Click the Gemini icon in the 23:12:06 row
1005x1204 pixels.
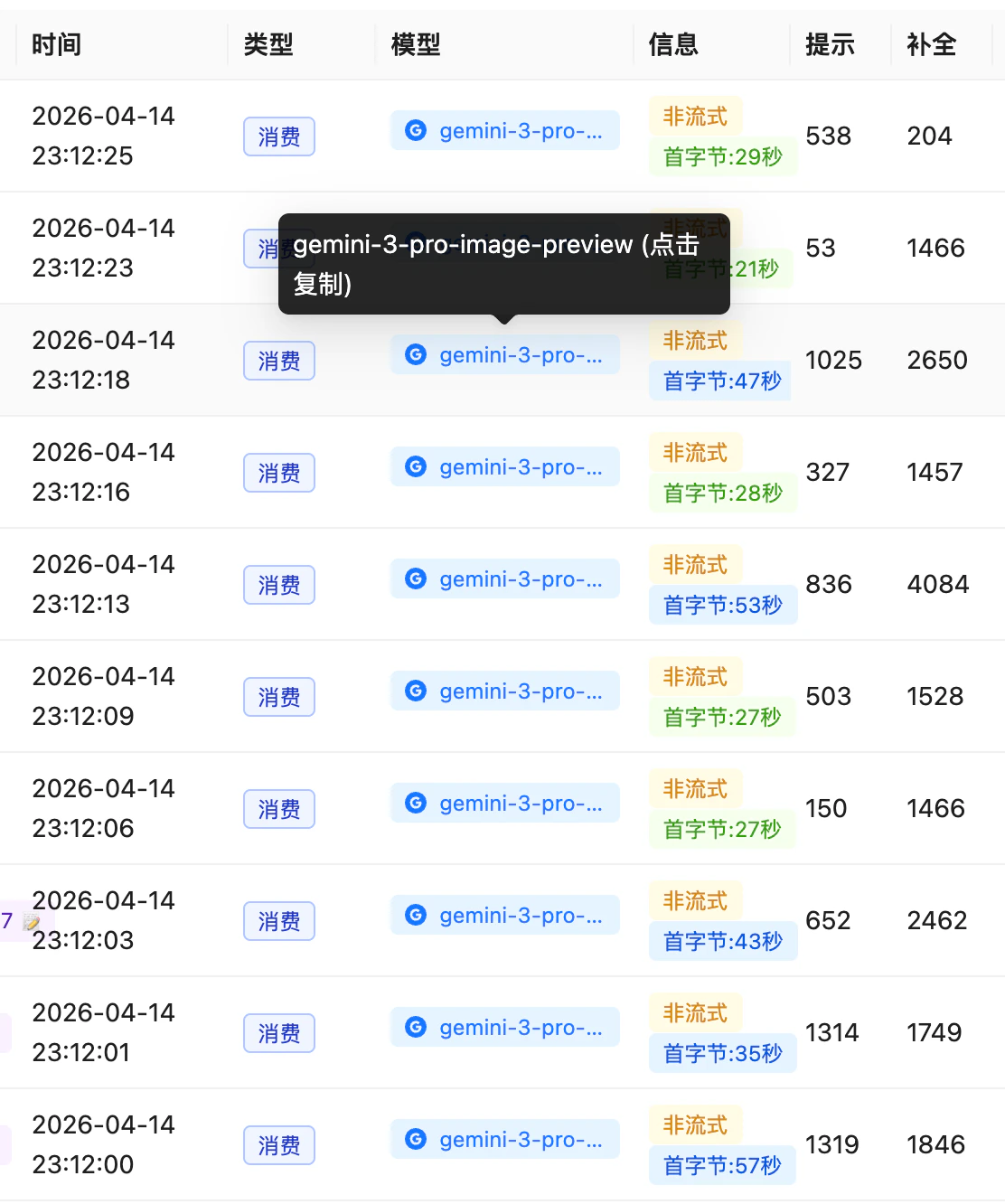point(415,803)
